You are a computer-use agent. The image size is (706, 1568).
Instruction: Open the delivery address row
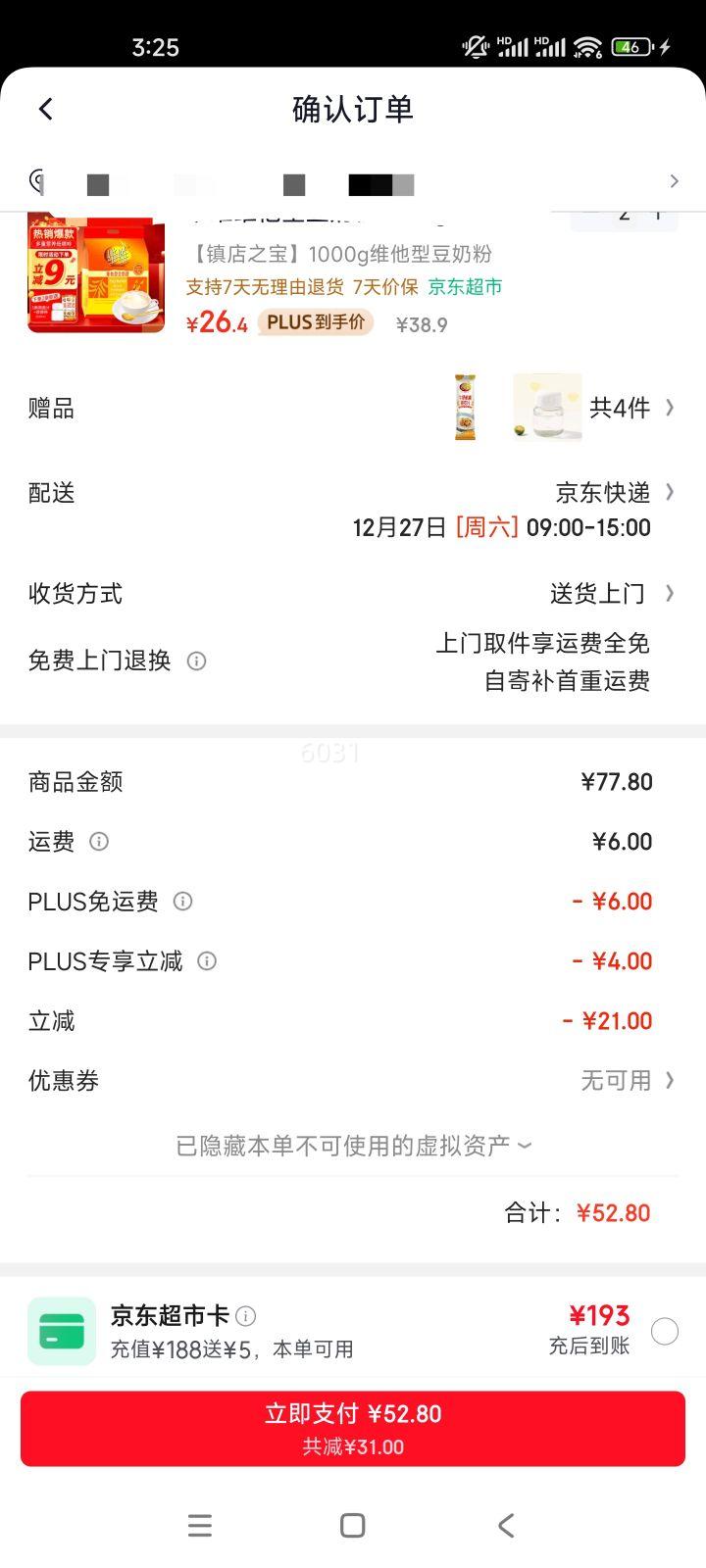(353, 182)
